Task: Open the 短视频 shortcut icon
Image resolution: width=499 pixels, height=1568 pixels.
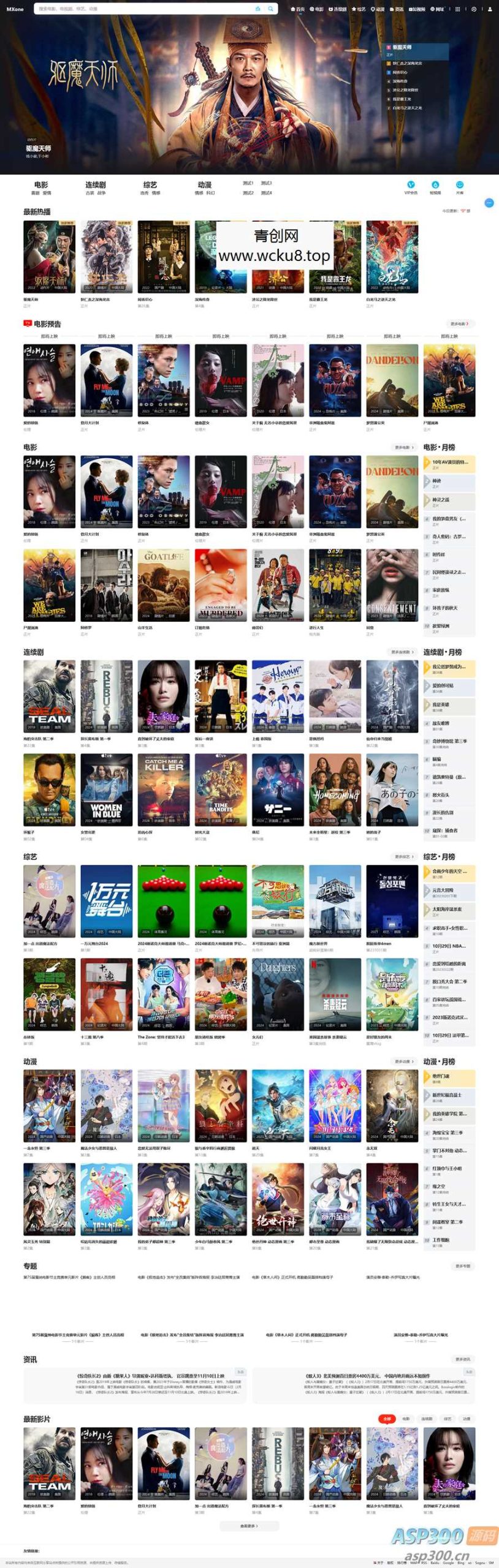Action: [435, 187]
